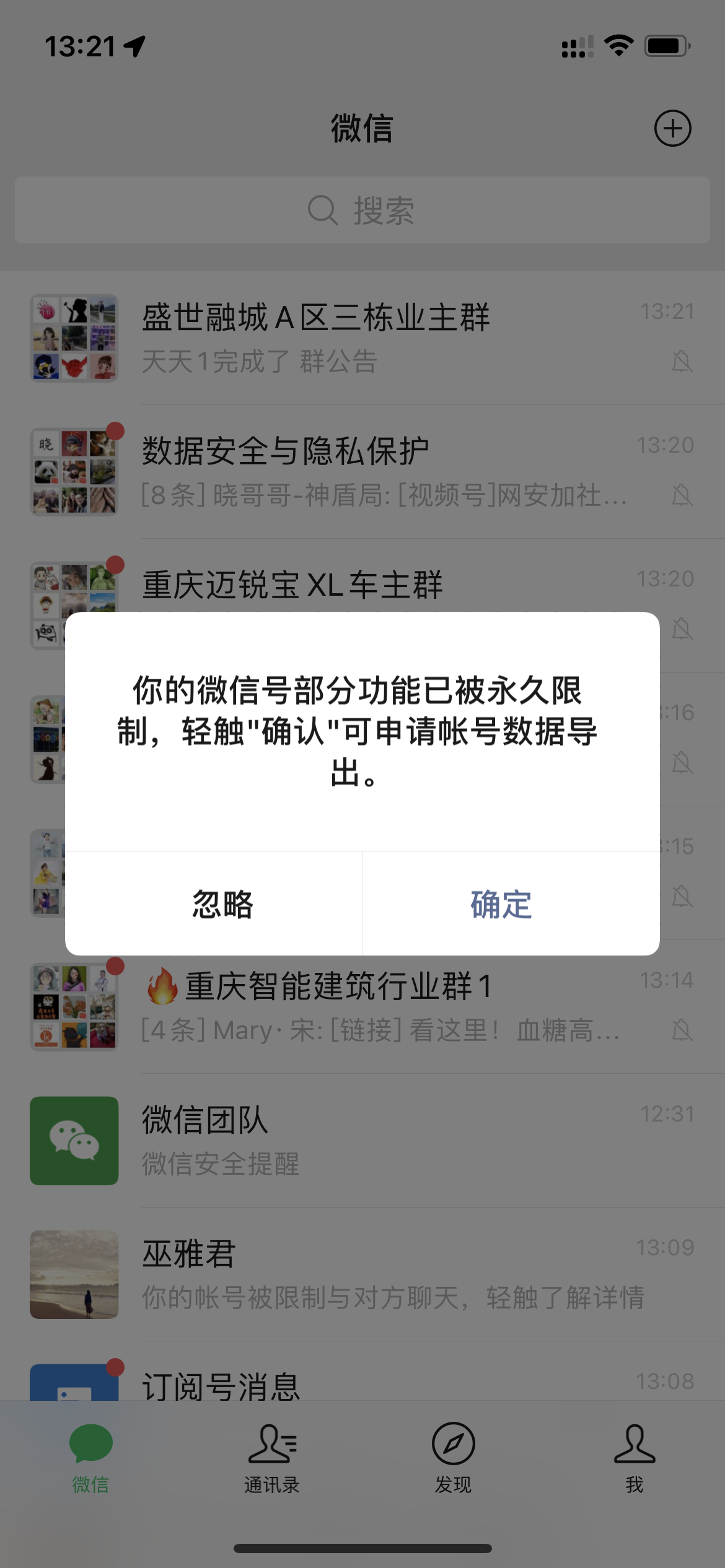This screenshot has height=1568, width=725.
Task: Tap 忽略 to dismiss the dialog
Action: (222, 904)
